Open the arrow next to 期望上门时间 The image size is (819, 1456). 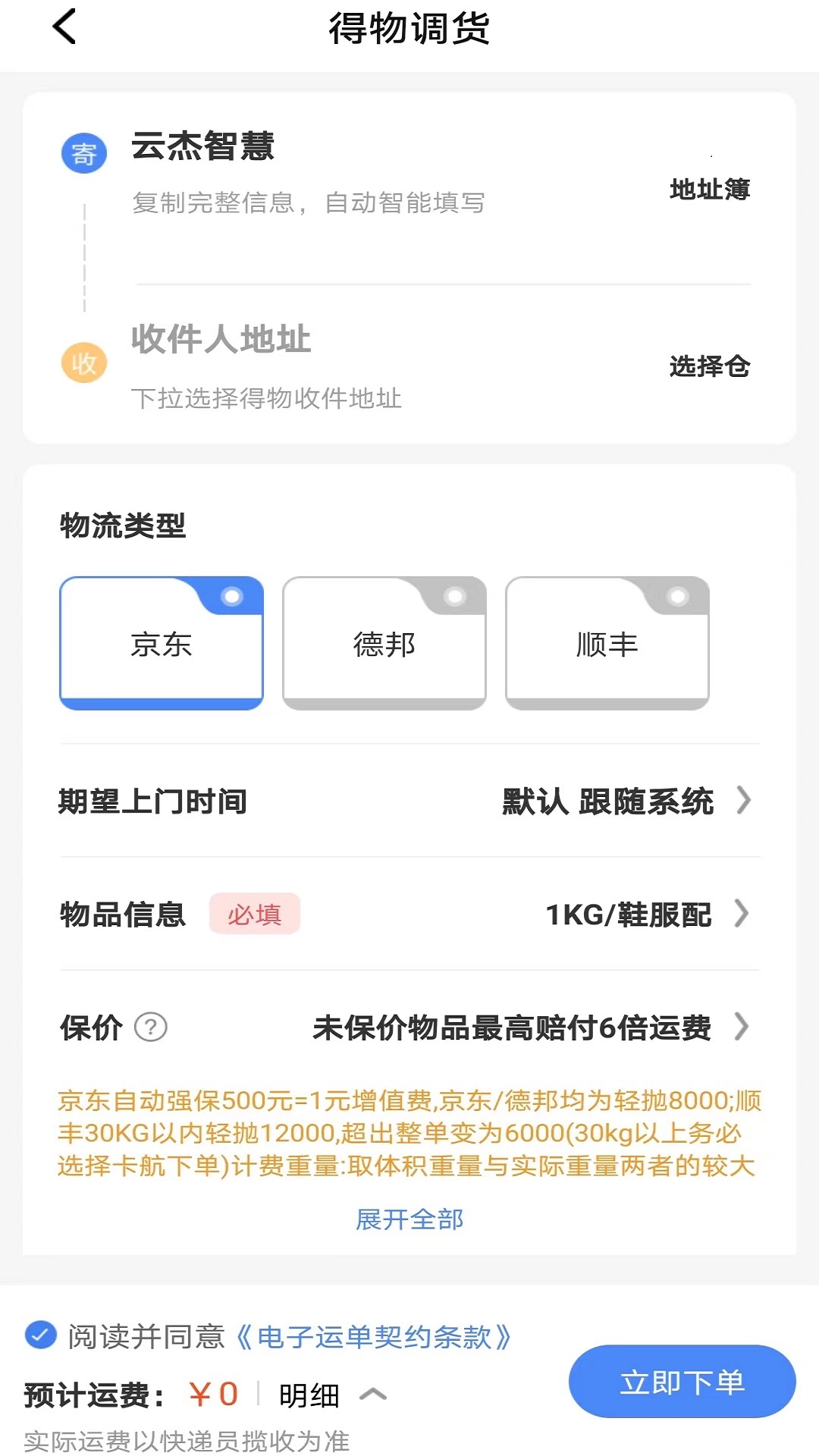coord(744,802)
